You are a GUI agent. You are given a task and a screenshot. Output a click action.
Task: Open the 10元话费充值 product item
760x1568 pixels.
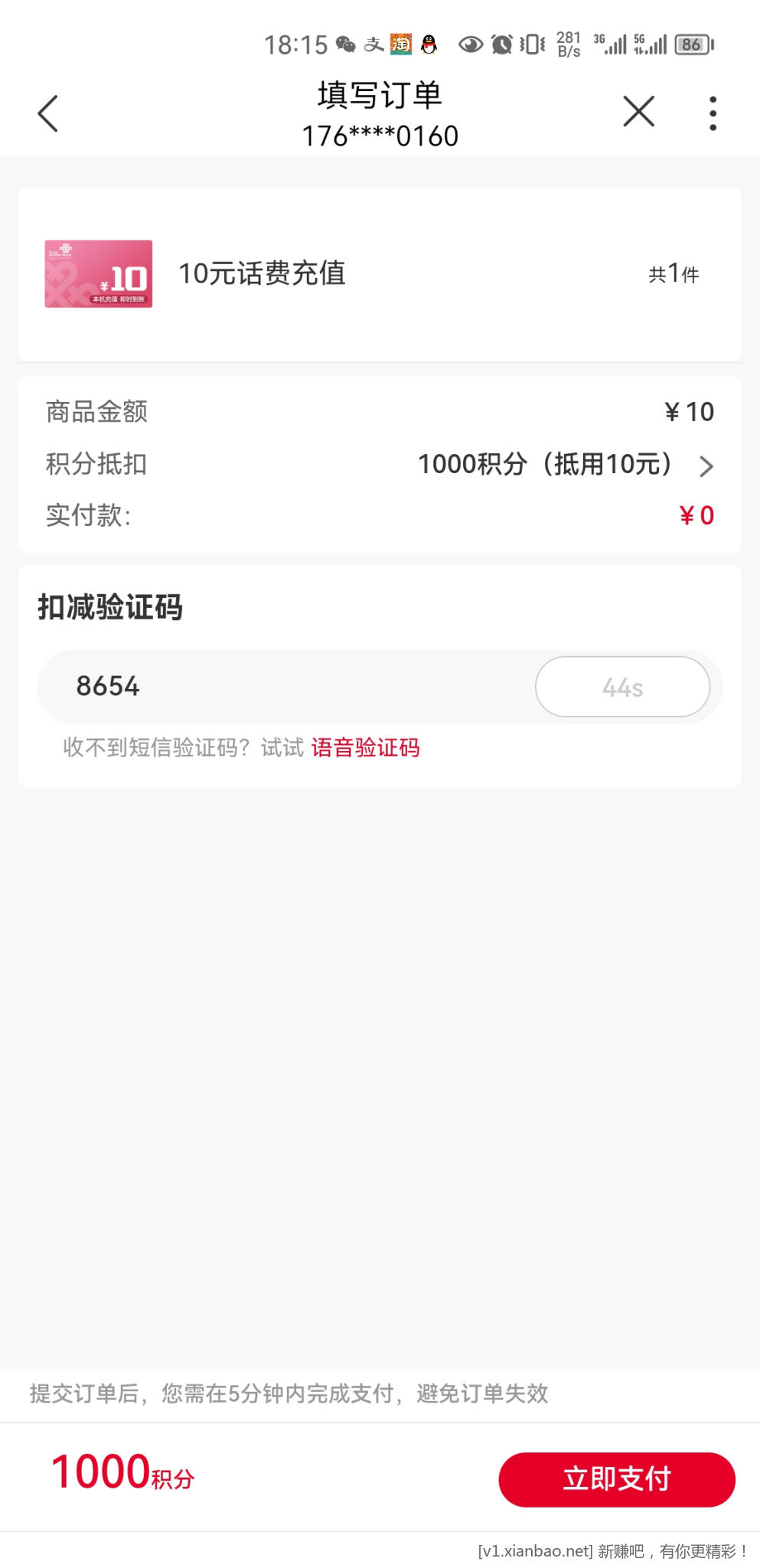[x=262, y=274]
